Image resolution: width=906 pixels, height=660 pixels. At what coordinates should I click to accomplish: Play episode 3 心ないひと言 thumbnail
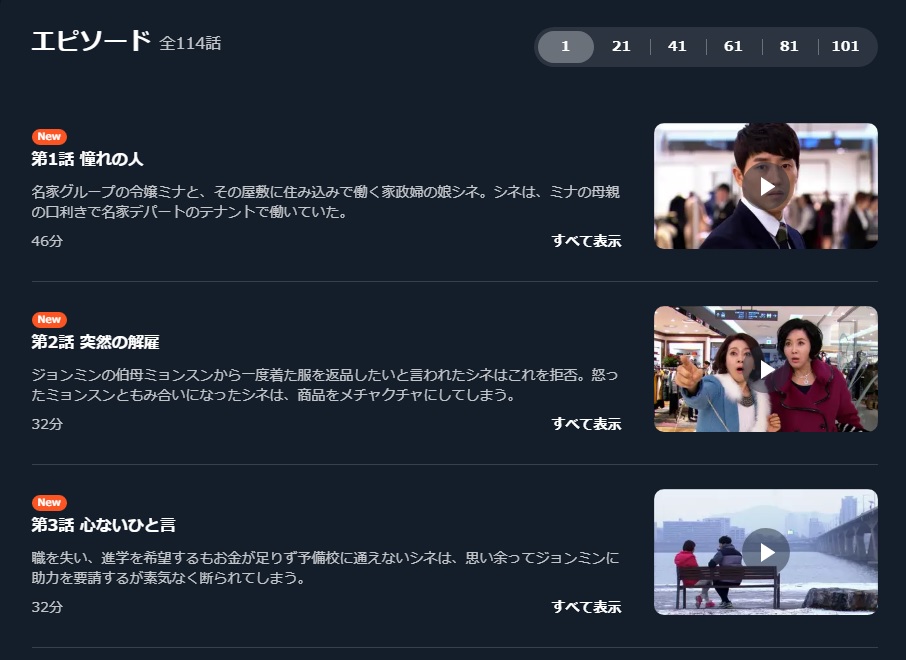click(x=766, y=552)
